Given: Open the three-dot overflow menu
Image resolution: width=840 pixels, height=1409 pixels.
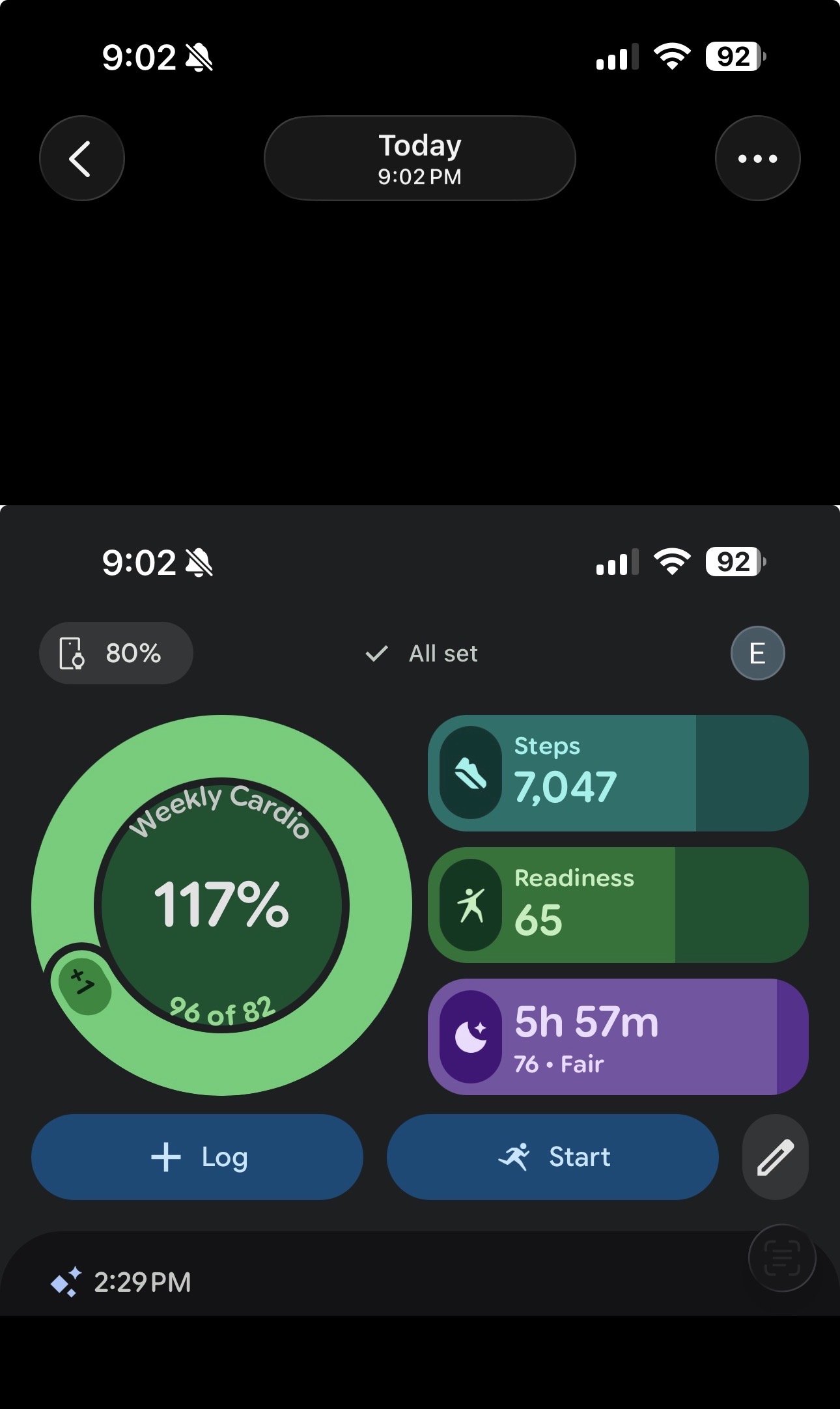Looking at the screenshot, I should 757,158.
